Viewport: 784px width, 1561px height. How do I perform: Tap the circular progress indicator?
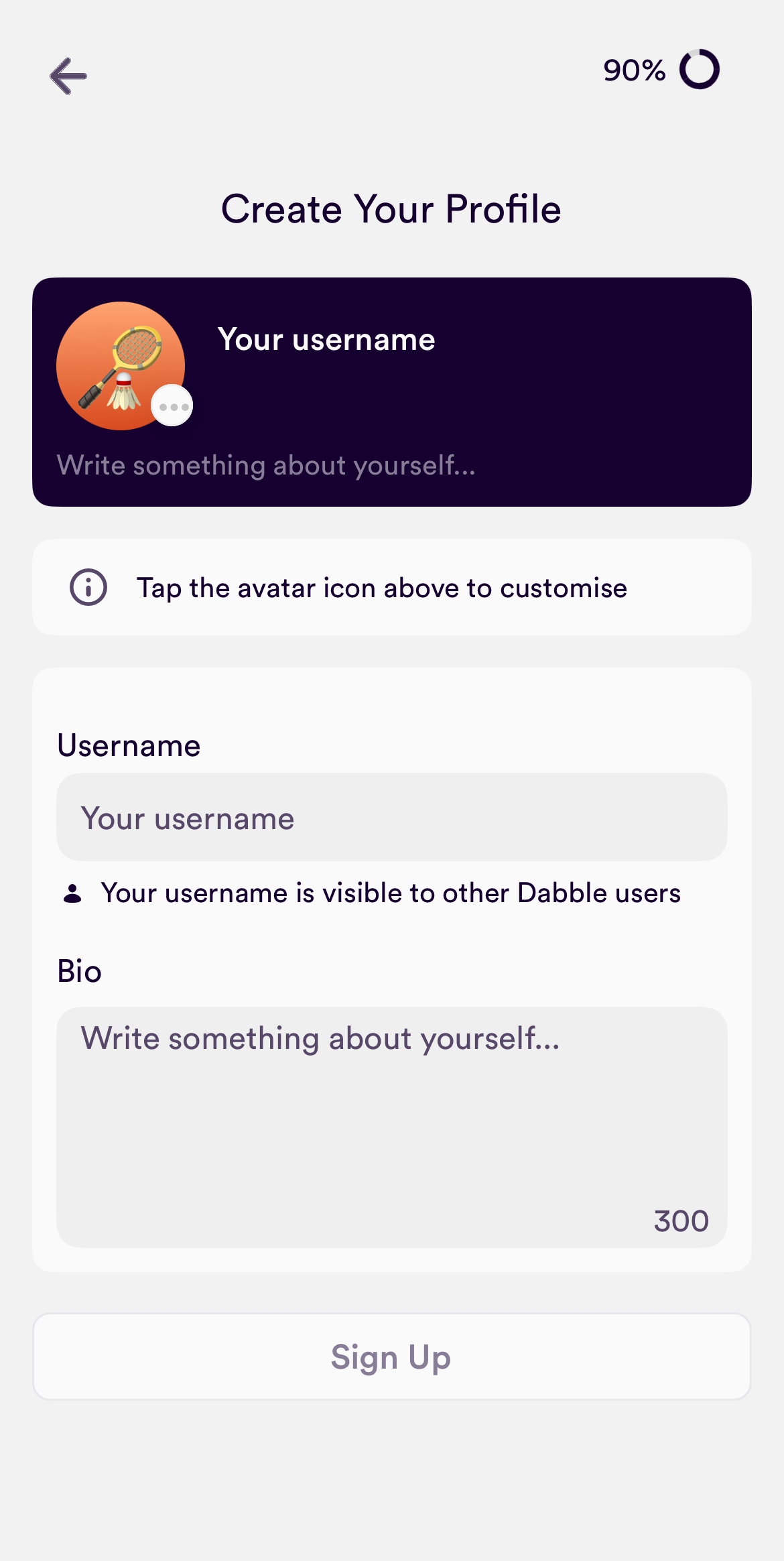700,70
